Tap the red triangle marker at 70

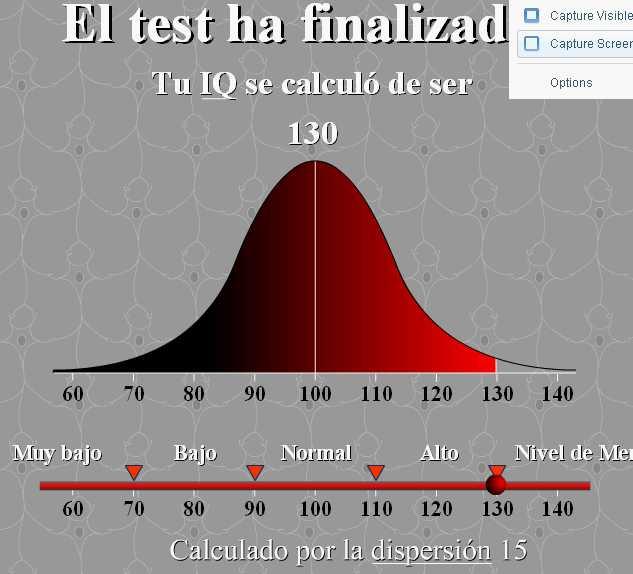(x=133, y=471)
